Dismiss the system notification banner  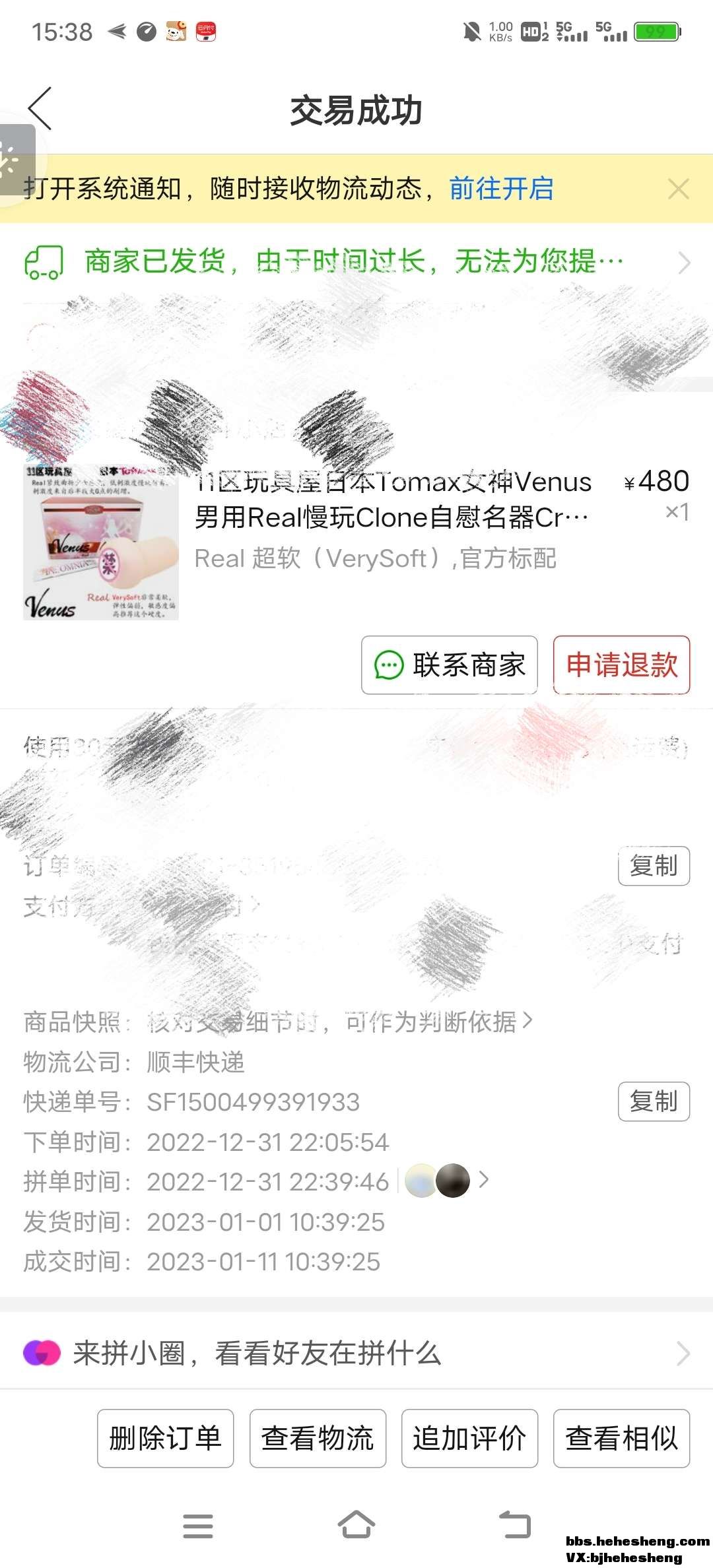click(x=678, y=189)
